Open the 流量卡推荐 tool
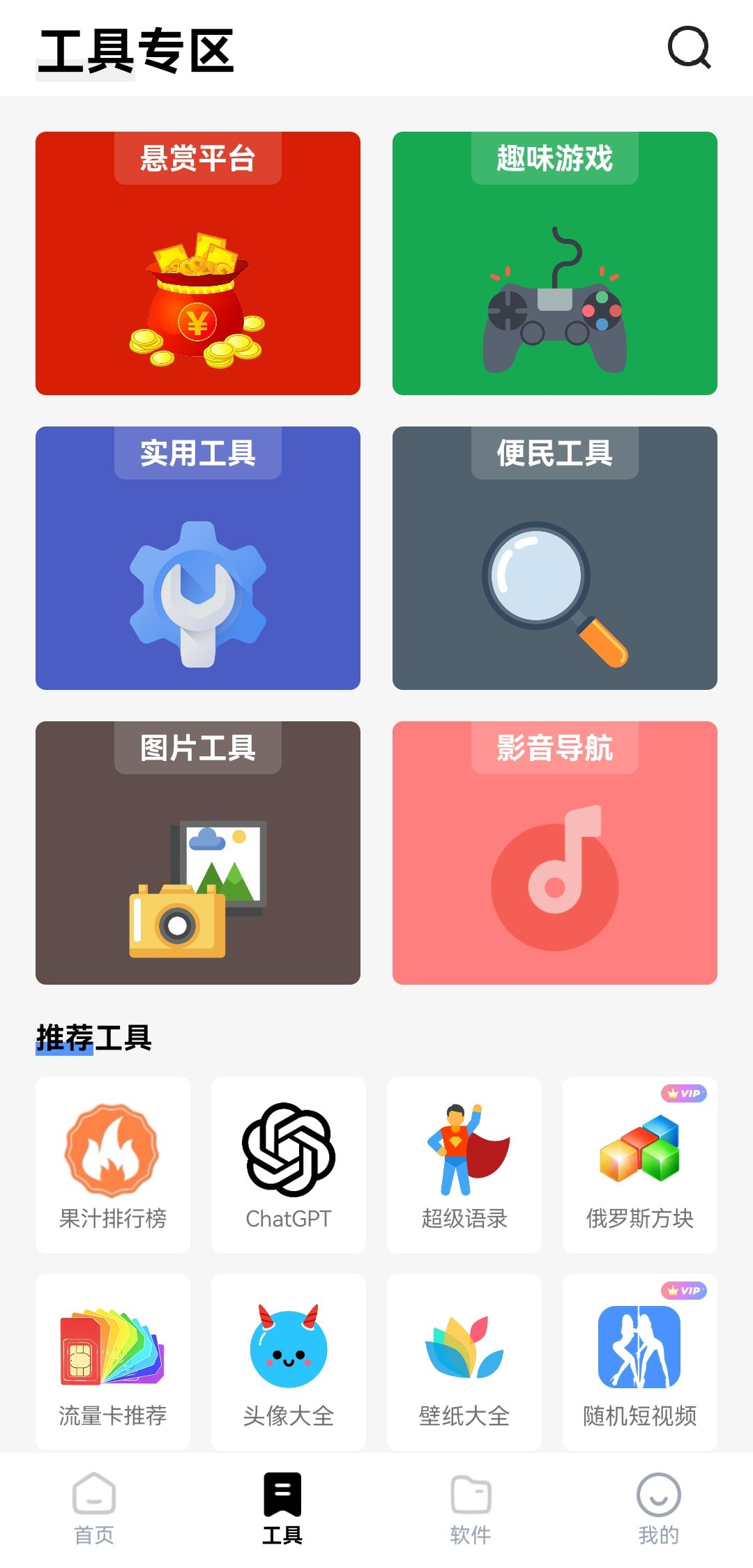This screenshot has width=753, height=1568. tap(113, 1362)
